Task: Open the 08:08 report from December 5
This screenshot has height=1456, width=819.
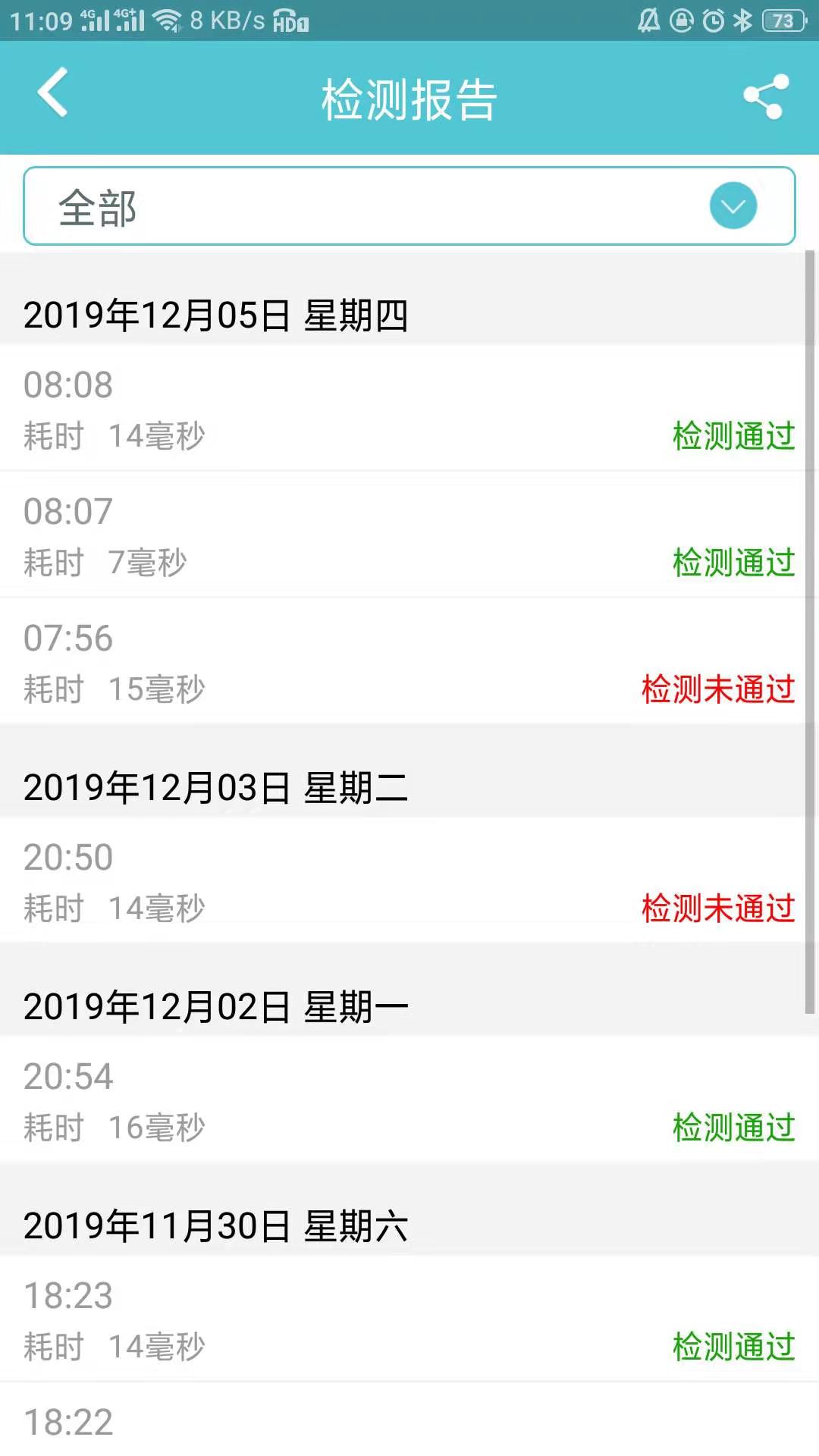Action: (409, 408)
